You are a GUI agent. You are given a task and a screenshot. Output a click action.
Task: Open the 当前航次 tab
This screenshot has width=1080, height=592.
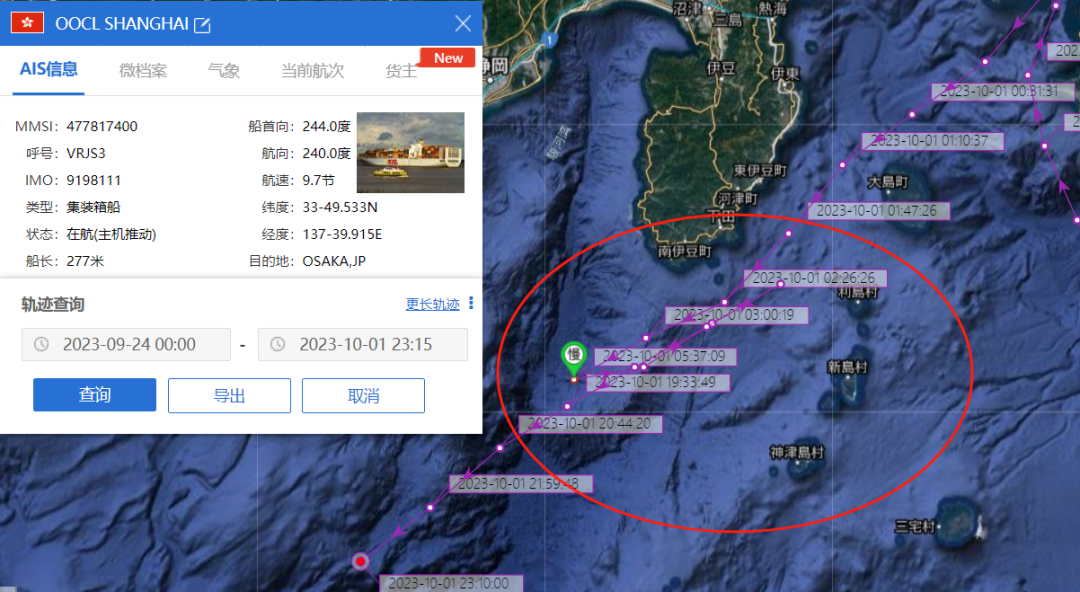pyautogui.click(x=312, y=71)
